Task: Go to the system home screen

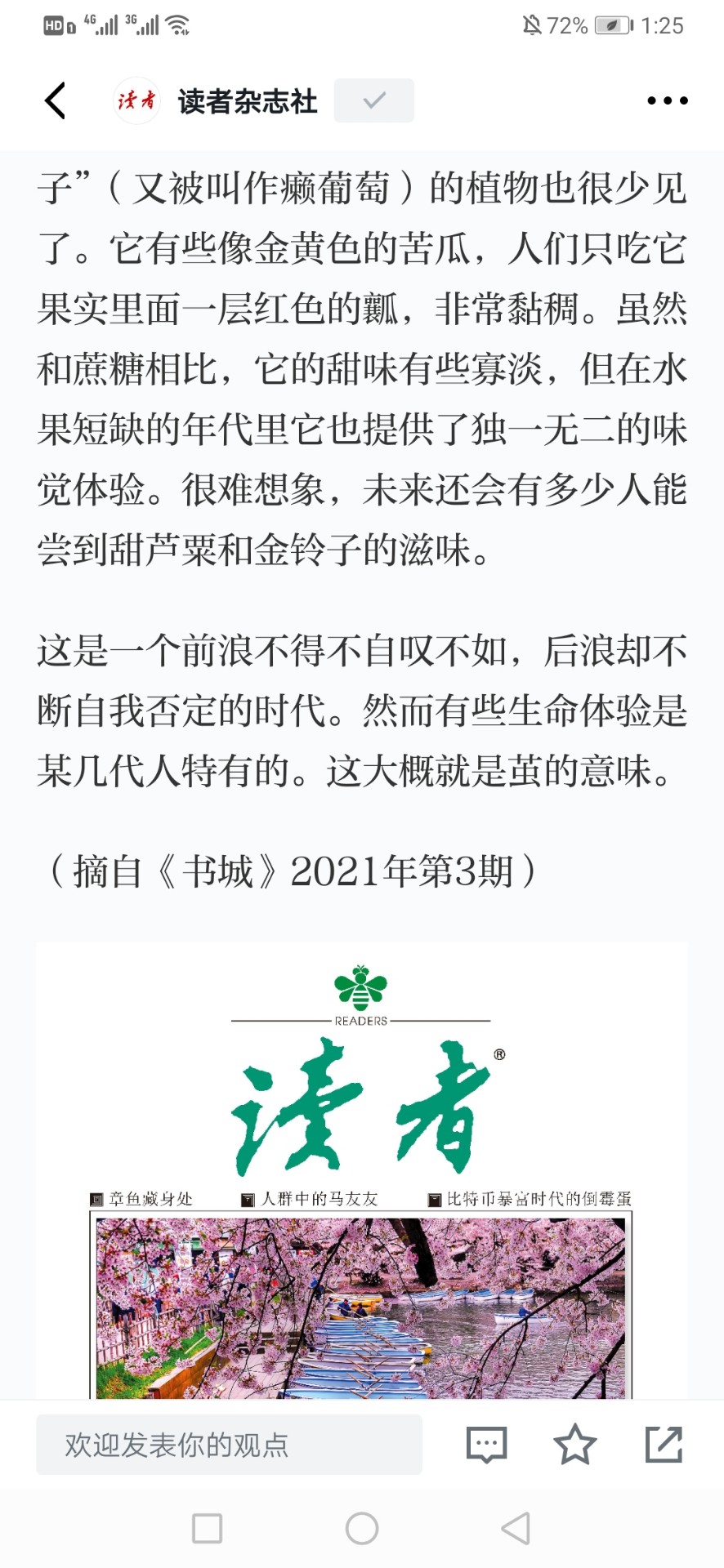Action: [361, 1528]
